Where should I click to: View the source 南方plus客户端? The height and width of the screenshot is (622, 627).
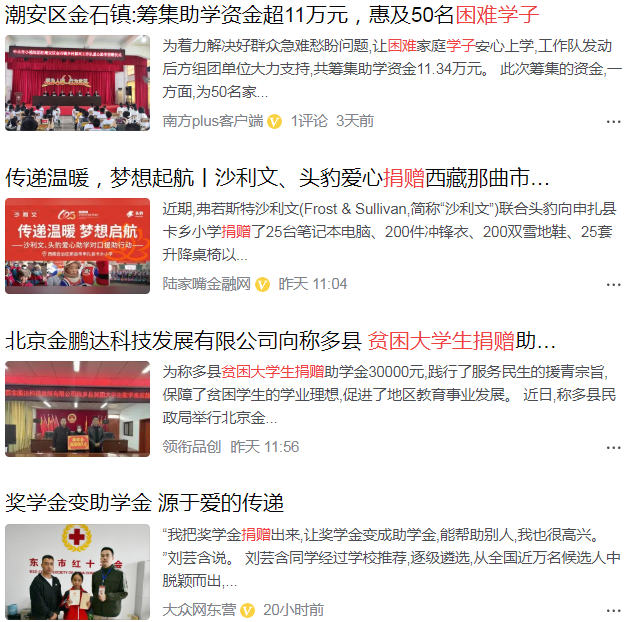pos(213,121)
